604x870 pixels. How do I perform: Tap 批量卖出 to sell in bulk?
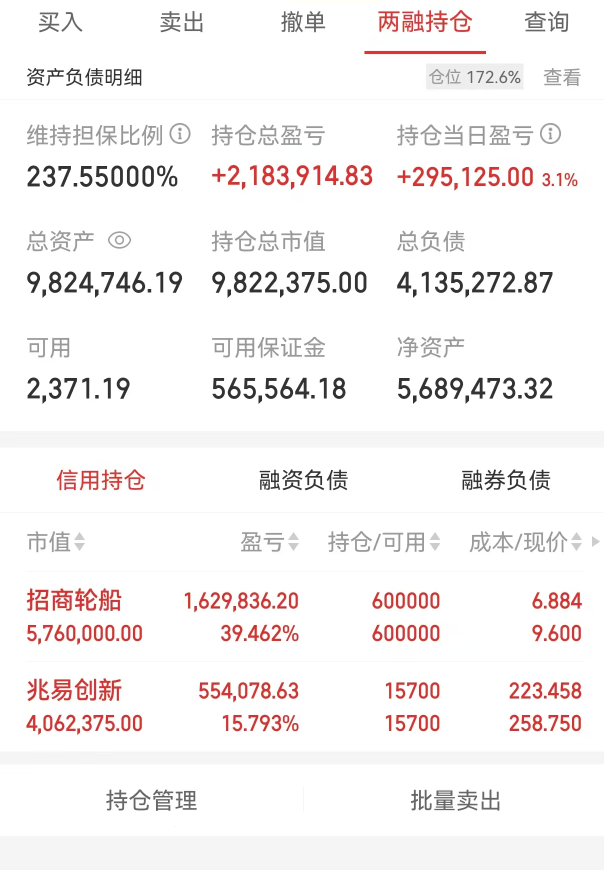455,800
